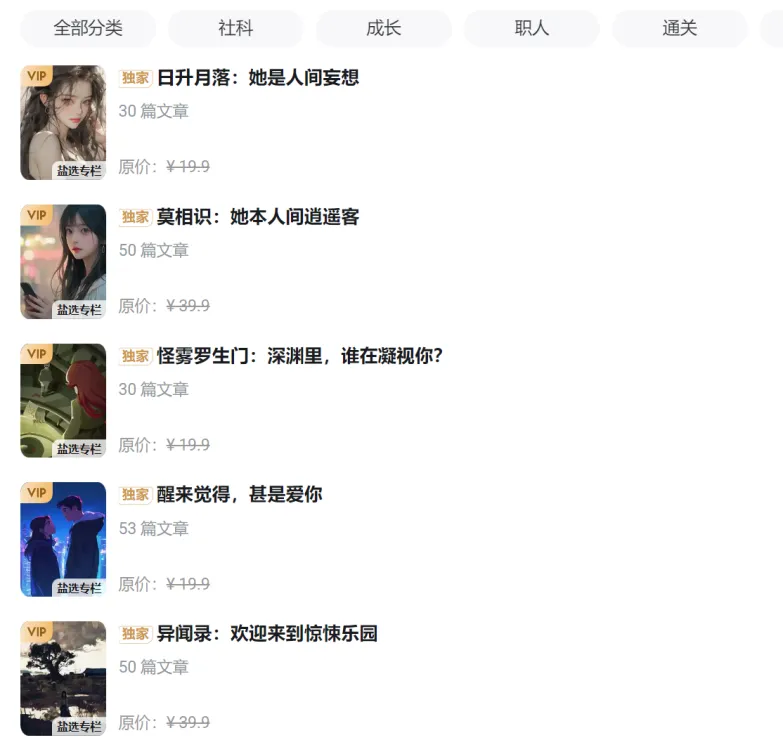Open 莫相识：她本人间逍遥客 column
Viewport: 783px width, 752px height.
(258, 217)
